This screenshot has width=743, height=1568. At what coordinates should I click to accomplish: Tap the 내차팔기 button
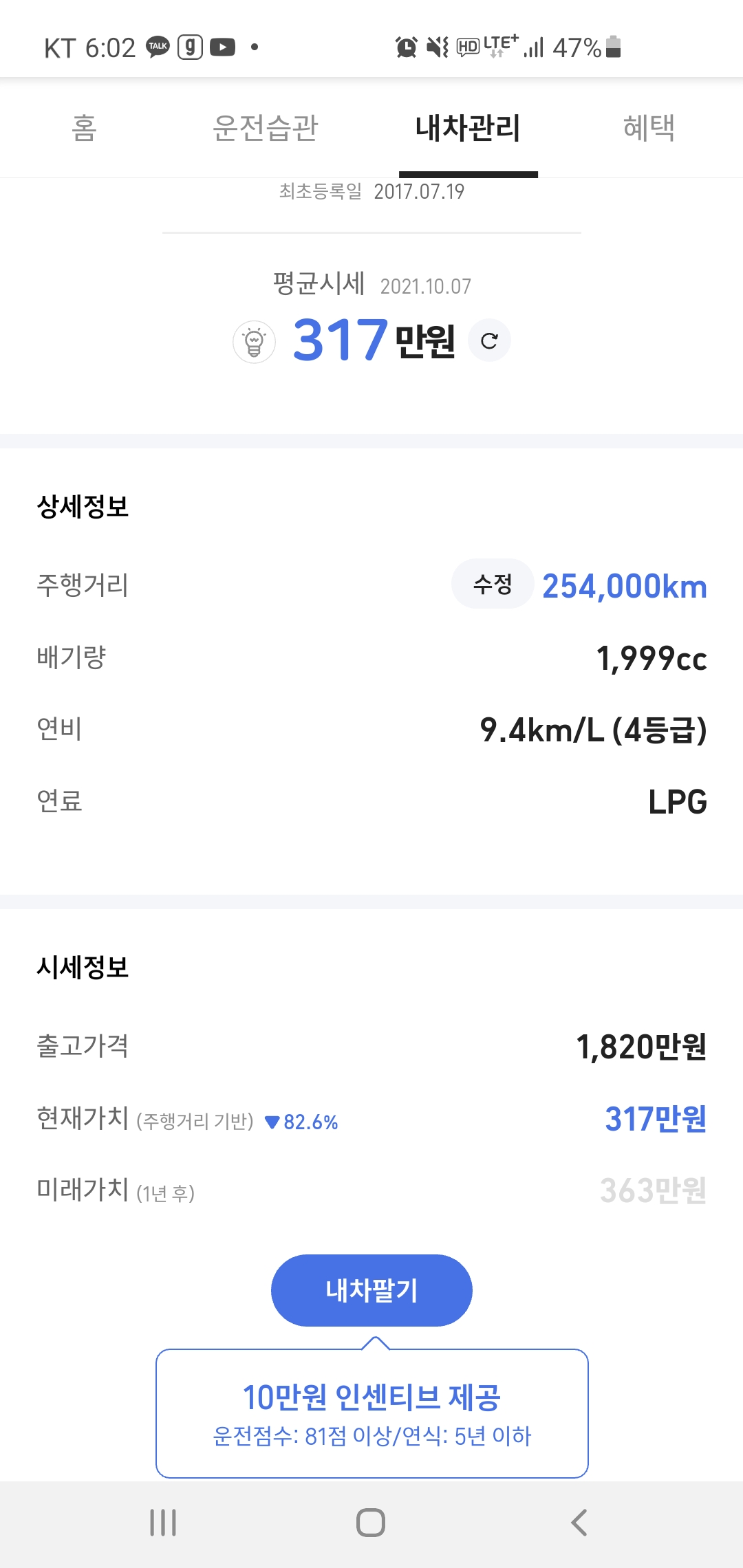click(x=371, y=1290)
